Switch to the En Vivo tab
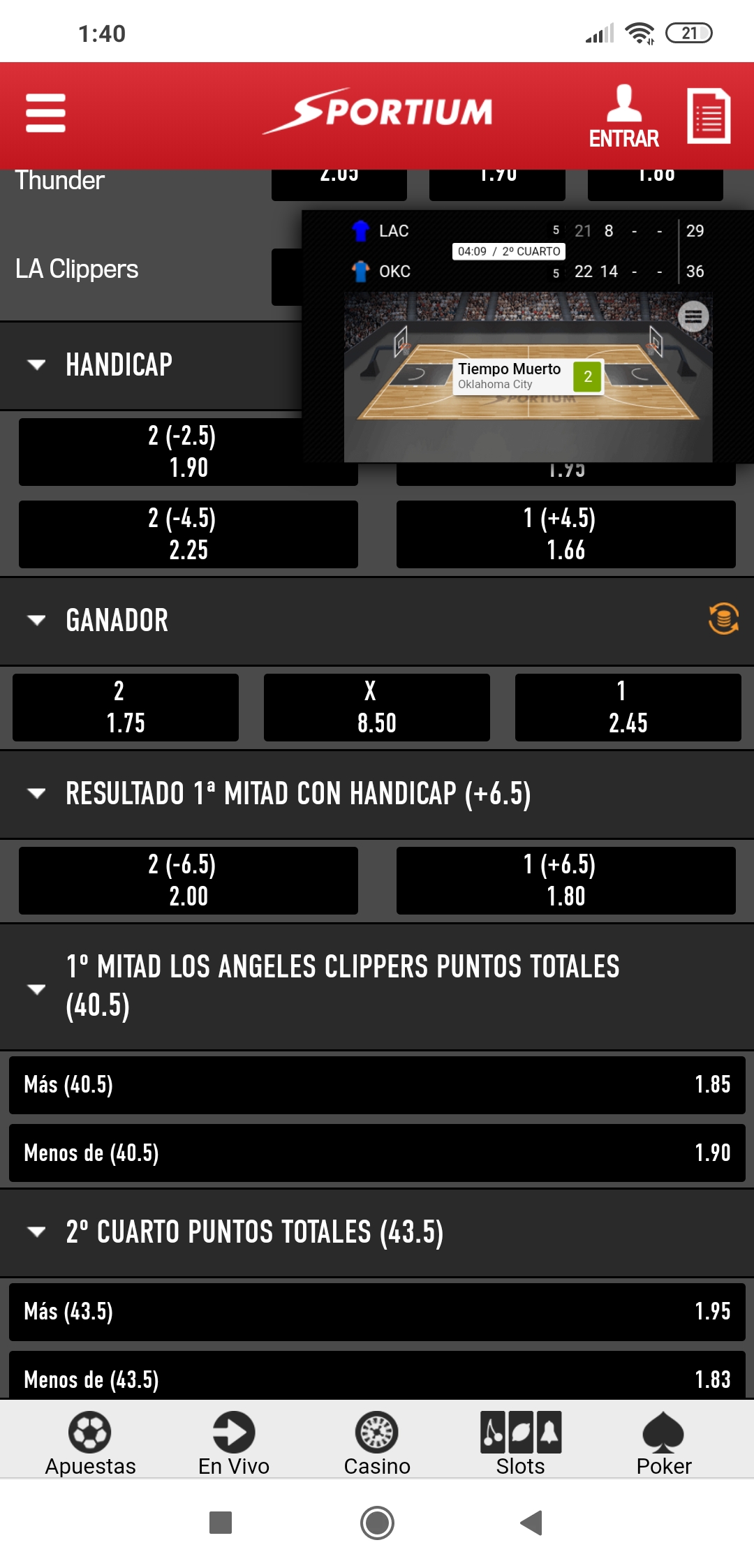This screenshot has height=1568, width=754. click(234, 1442)
